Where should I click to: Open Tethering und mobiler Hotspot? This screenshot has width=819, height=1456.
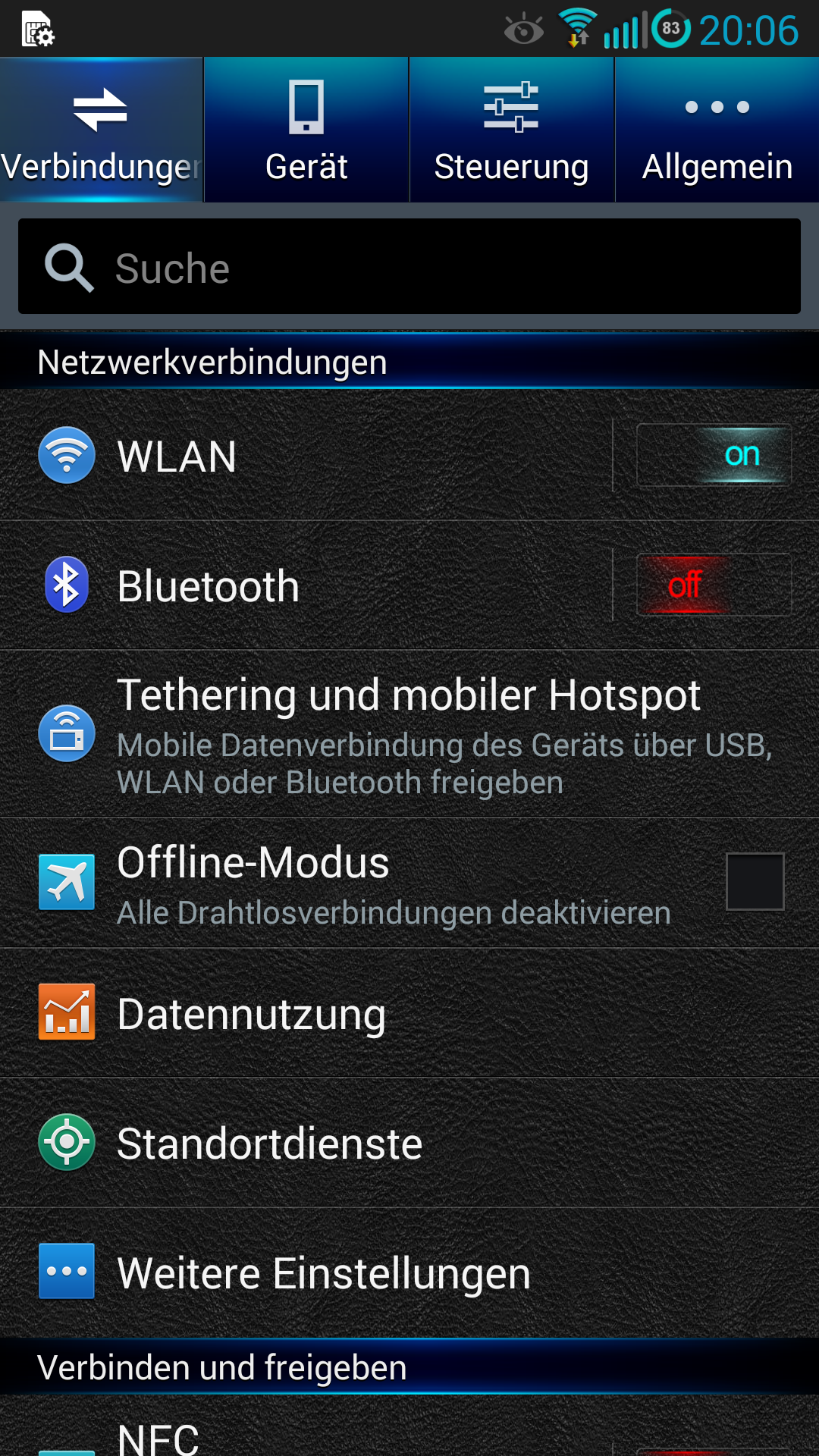409,733
